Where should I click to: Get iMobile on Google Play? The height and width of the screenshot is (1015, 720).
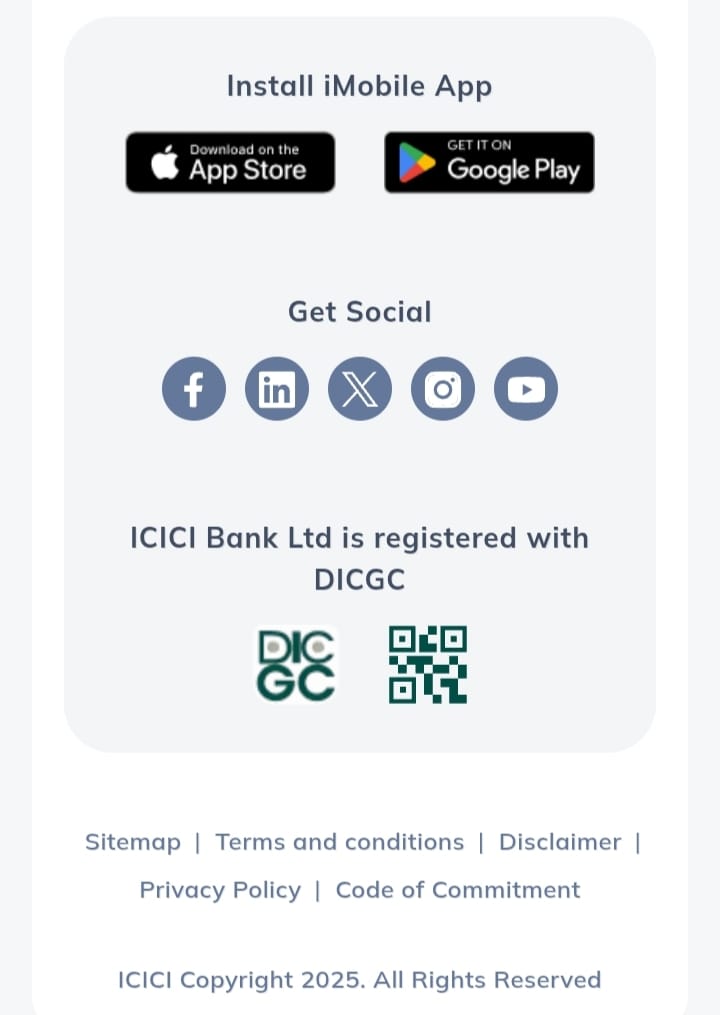[x=489, y=162]
